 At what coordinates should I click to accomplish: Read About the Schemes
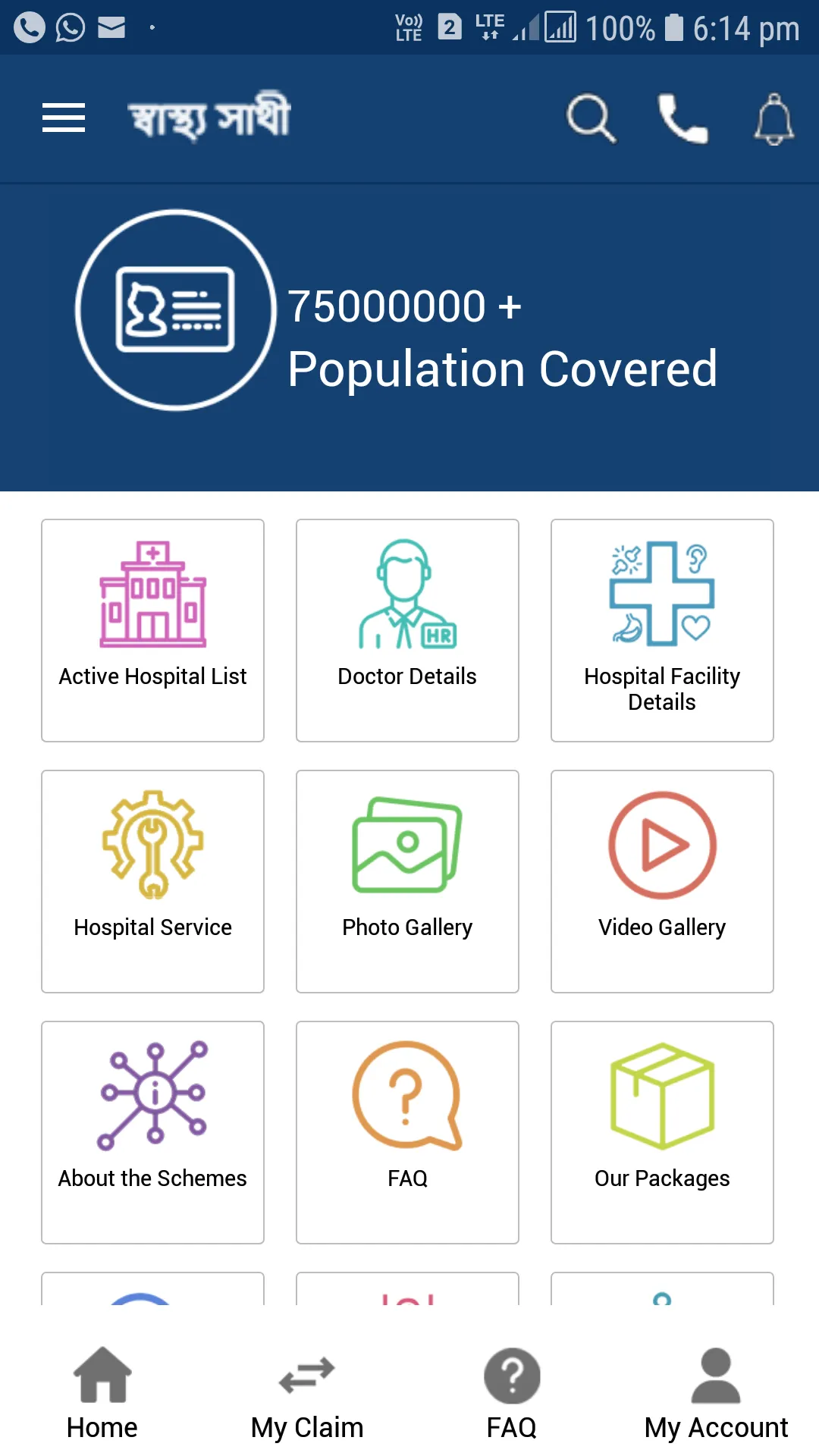point(152,1132)
